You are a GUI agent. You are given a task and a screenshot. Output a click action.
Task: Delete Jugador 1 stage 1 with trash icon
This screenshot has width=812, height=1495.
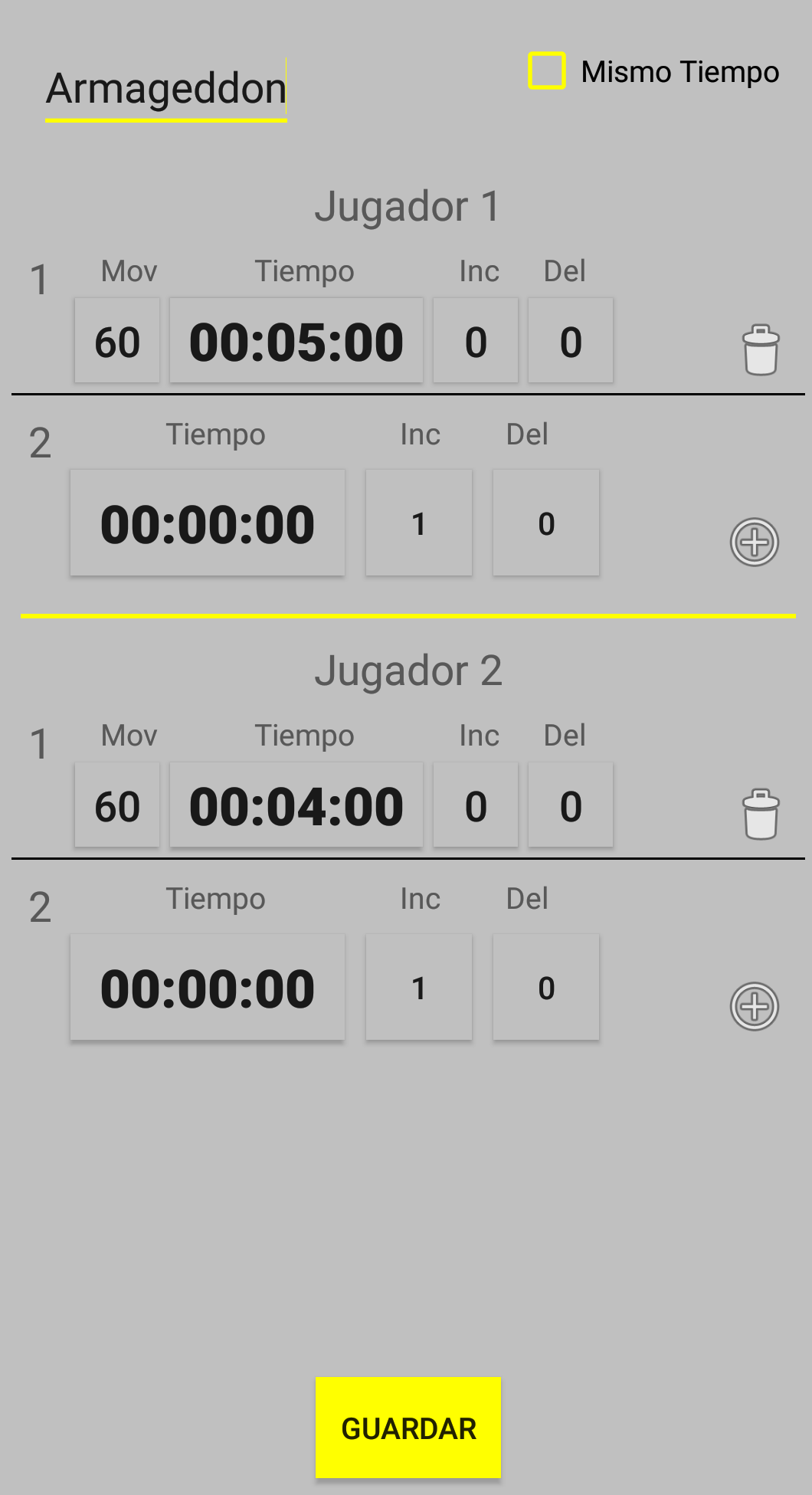click(761, 350)
